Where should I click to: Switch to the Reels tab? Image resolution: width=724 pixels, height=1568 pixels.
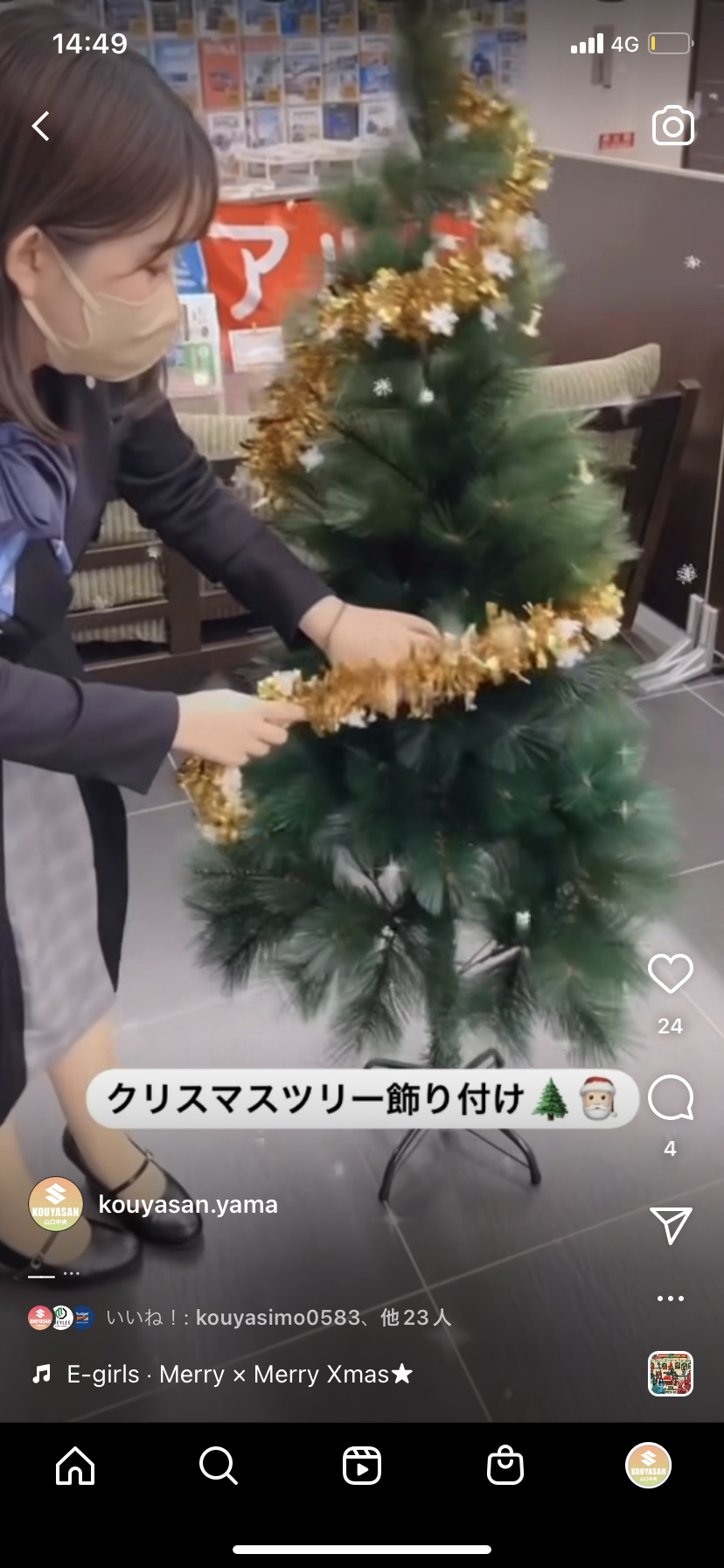[x=362, y=1465]
